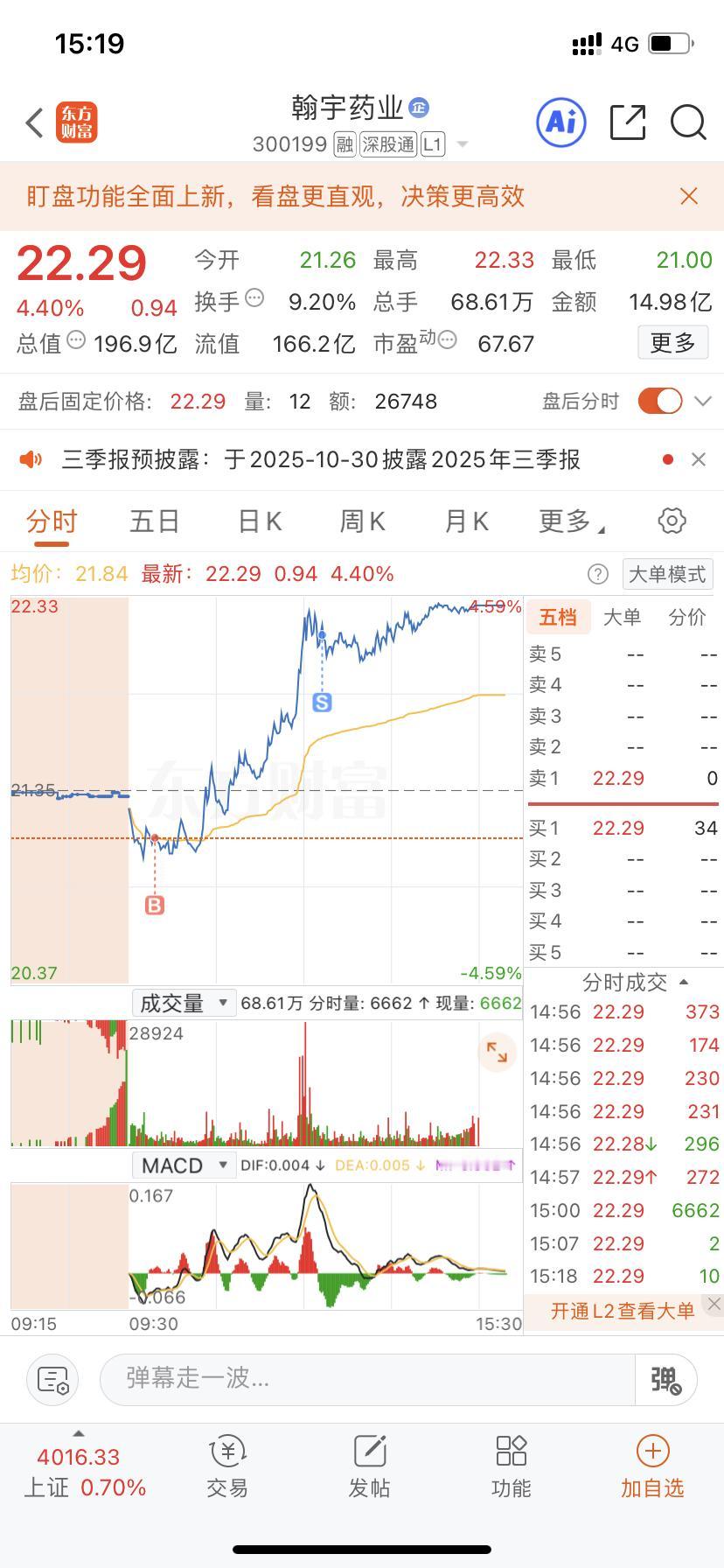724x1568 pixels.
Task: Open the 成交量 indicator dropdown
Action: (183, 1003)
